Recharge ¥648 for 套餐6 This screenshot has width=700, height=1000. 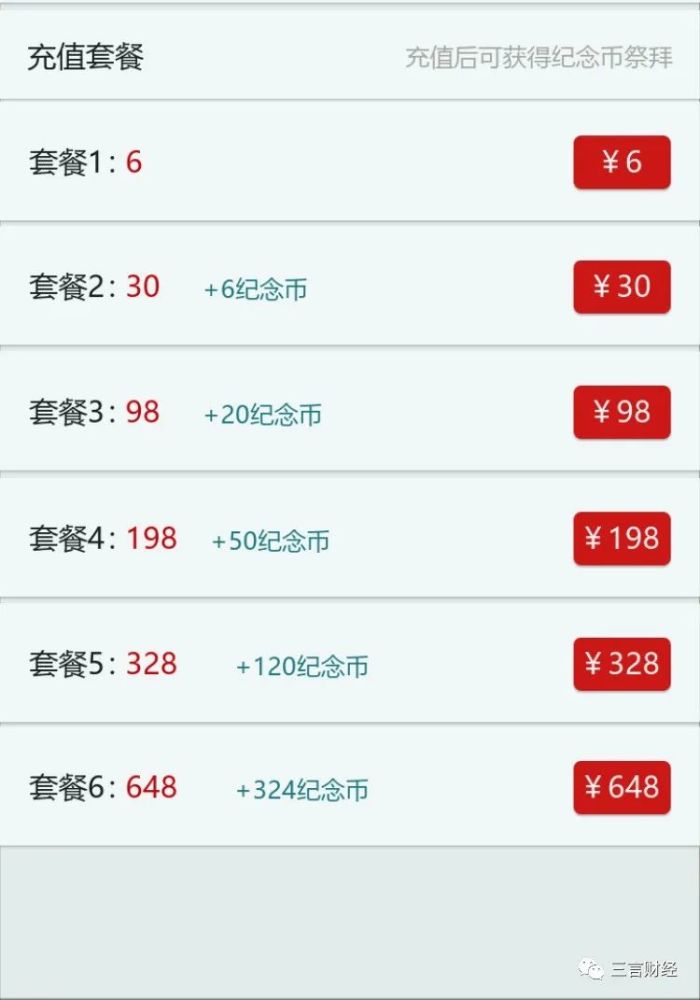621,788
